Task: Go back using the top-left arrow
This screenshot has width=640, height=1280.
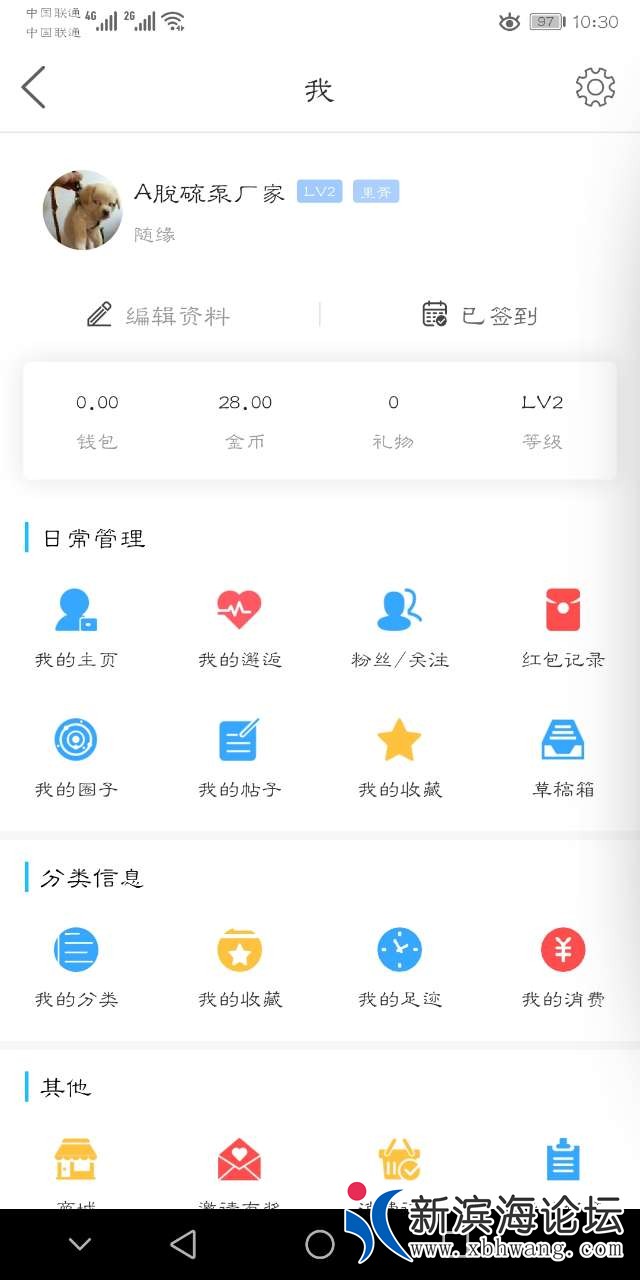Action: tap(34, 88)
